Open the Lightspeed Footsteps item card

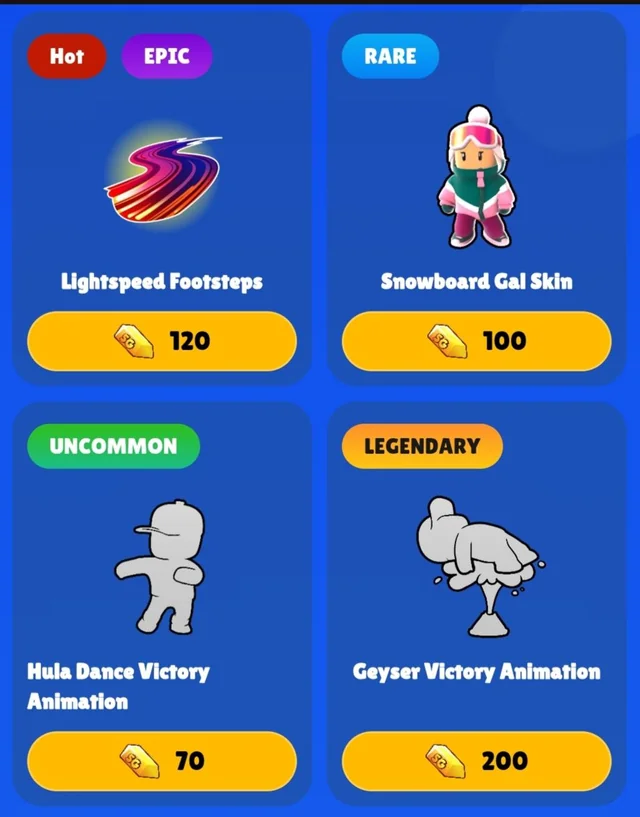coord(162,185)
